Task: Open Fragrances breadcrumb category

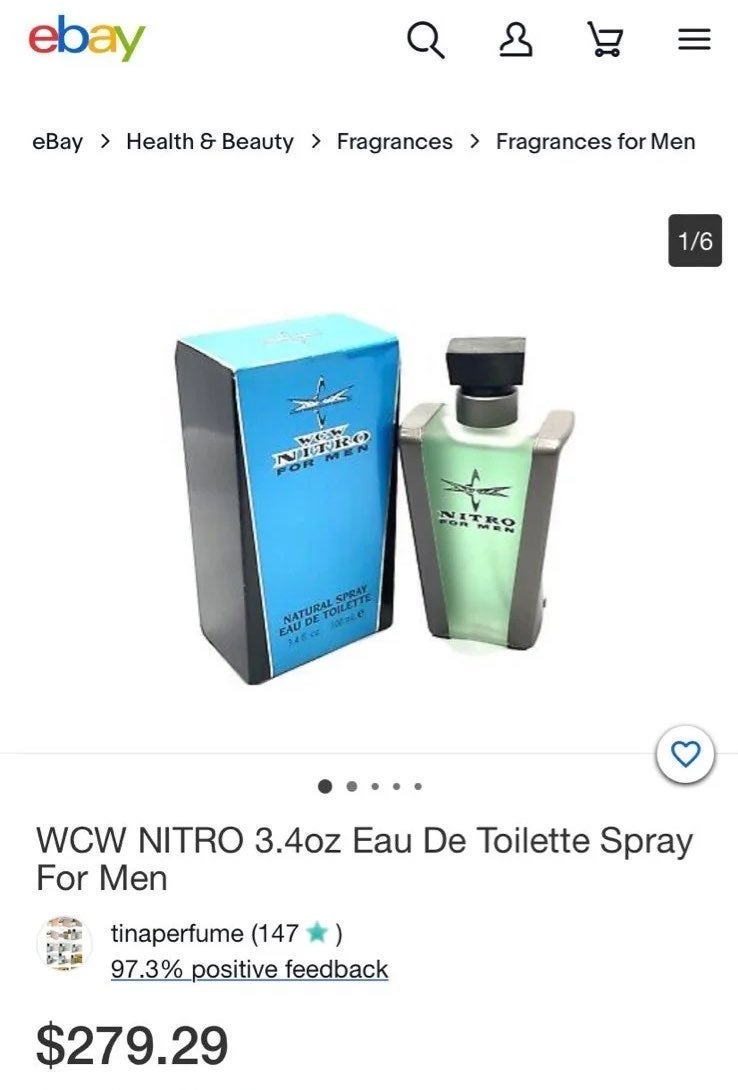Action: [394, 142]
